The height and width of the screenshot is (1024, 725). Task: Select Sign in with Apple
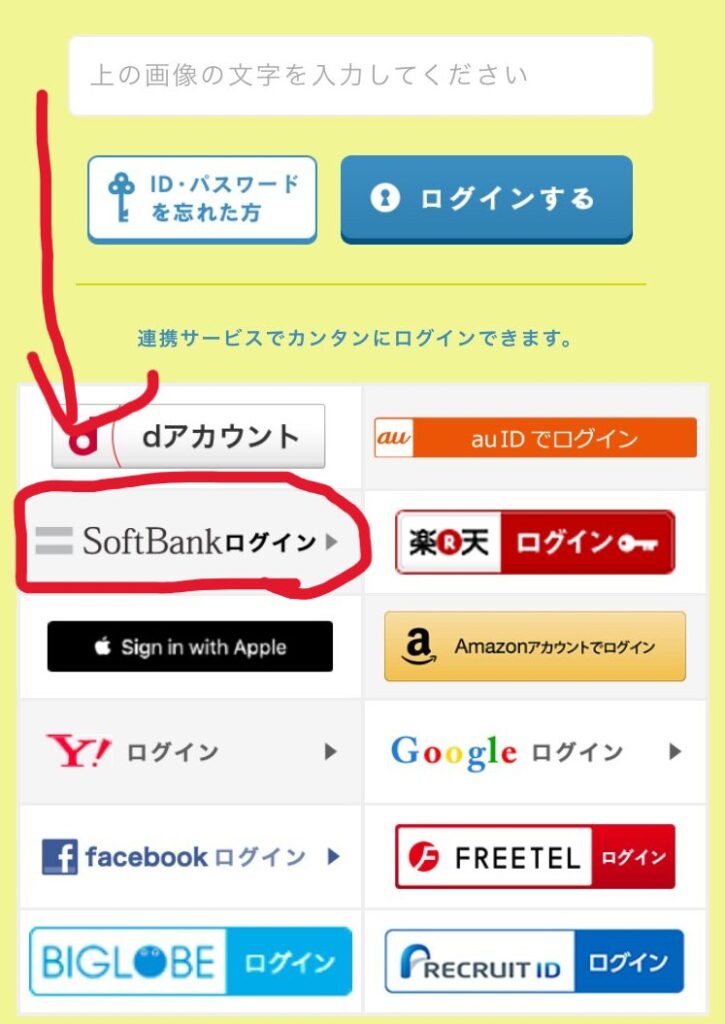(x=190, y=646)
